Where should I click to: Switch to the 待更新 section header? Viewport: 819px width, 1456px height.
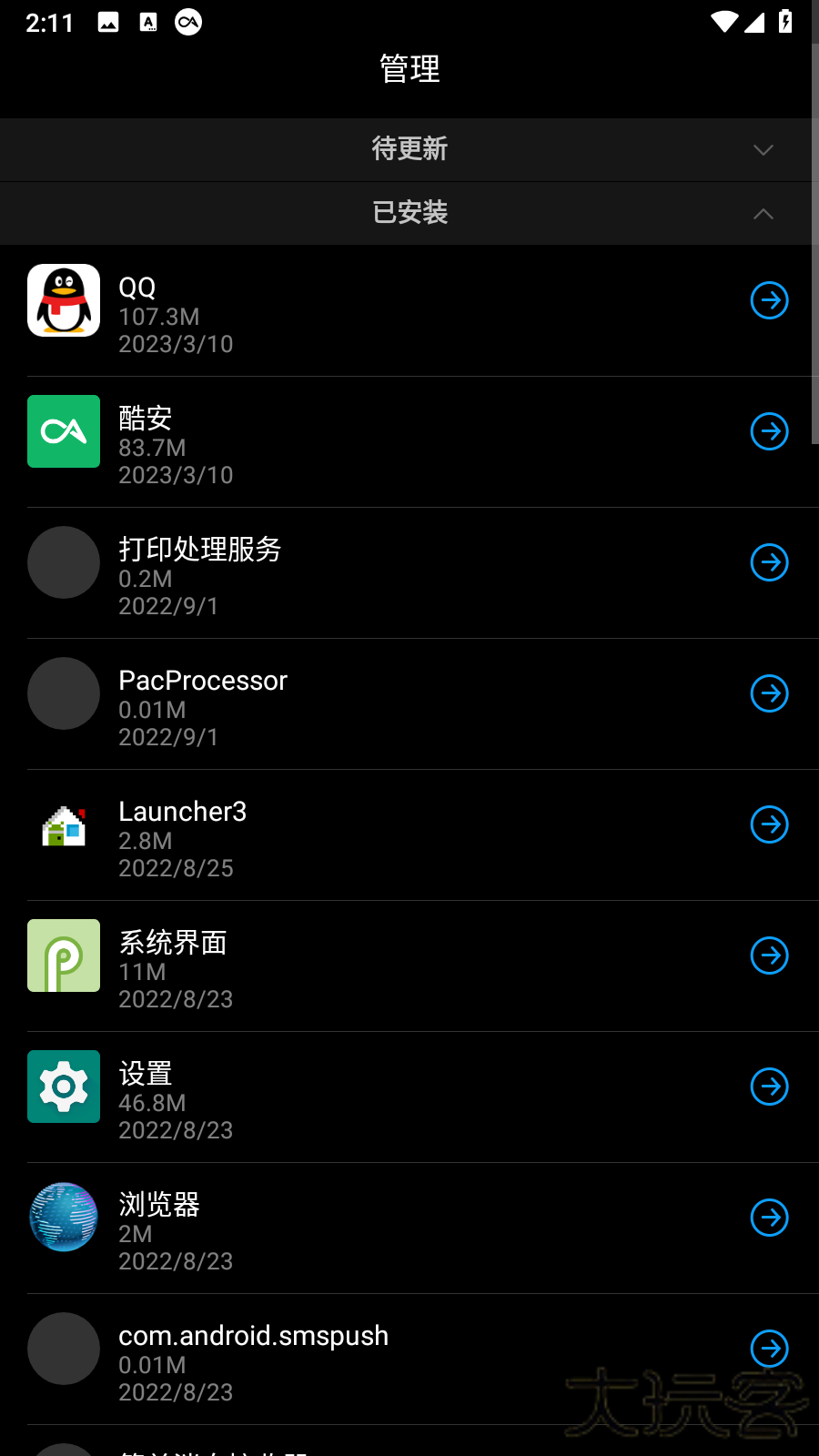click(x=409, y=149)
